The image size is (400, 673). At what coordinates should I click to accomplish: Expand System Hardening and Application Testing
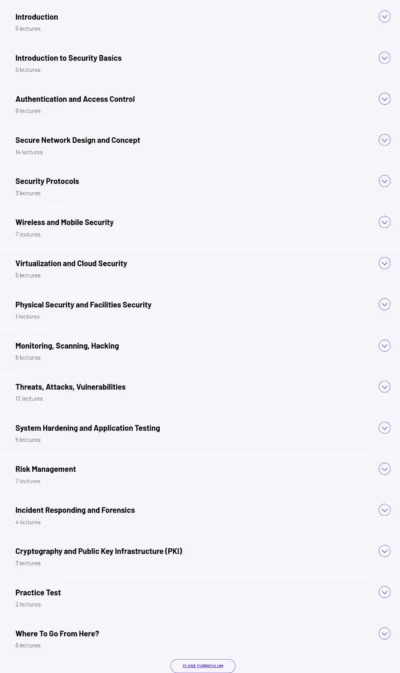tap(384, 427)
